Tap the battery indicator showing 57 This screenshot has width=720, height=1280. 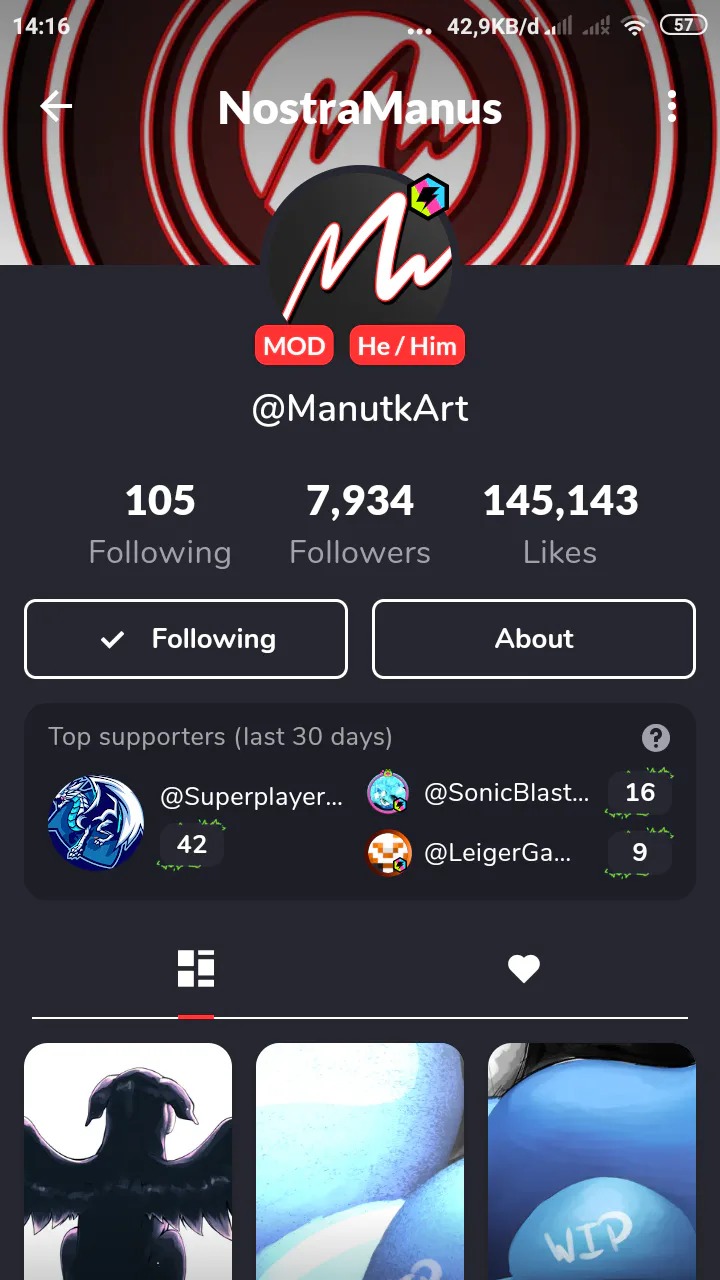coord(685,27)
